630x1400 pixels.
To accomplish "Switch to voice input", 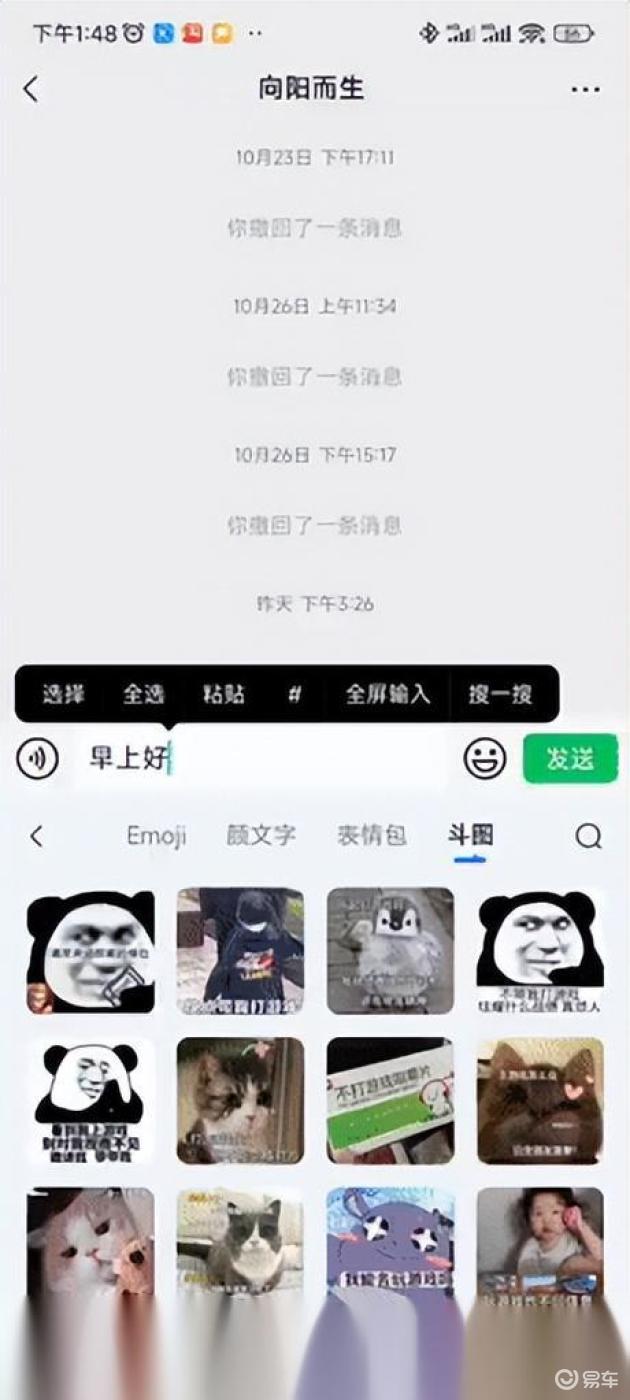I will (38, 760).
